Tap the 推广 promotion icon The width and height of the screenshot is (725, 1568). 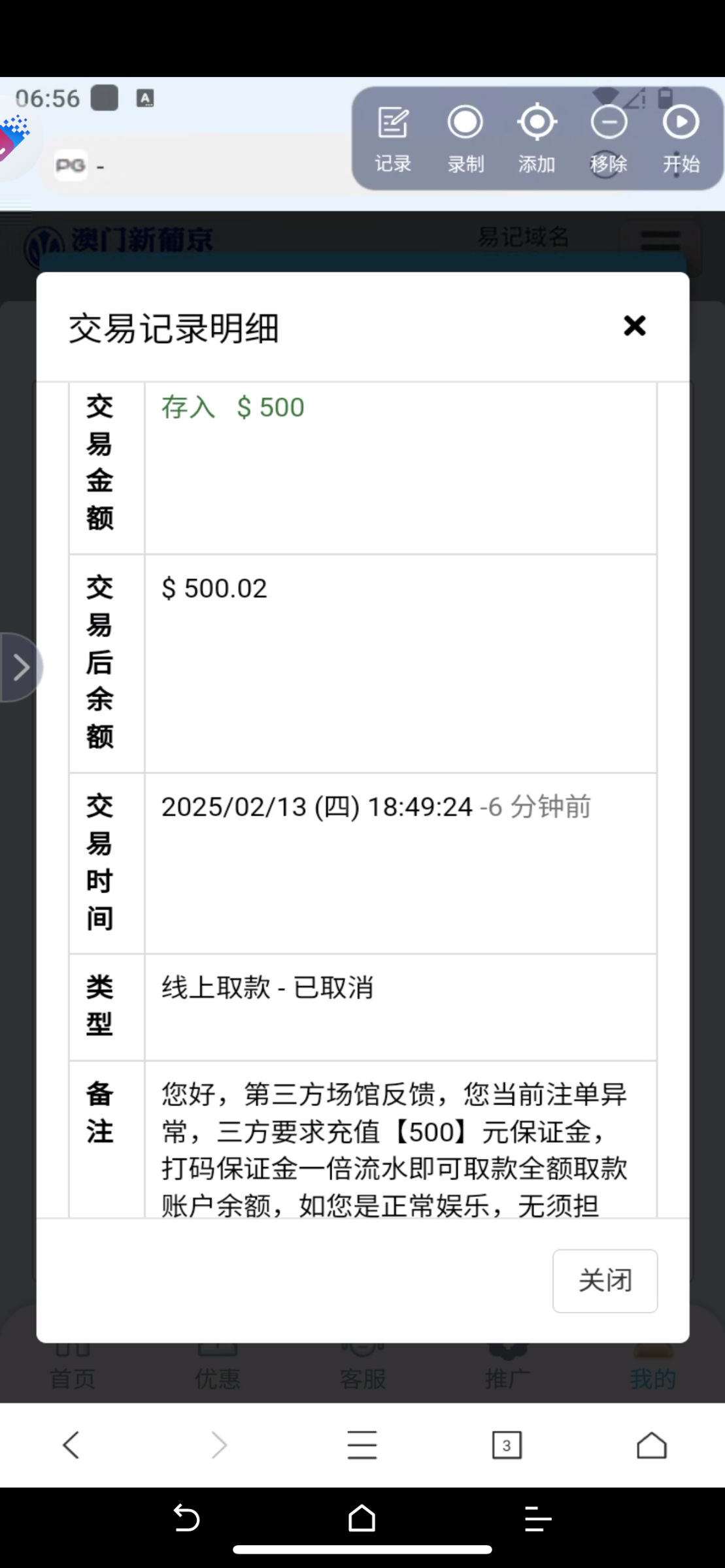coord(507,1365)
